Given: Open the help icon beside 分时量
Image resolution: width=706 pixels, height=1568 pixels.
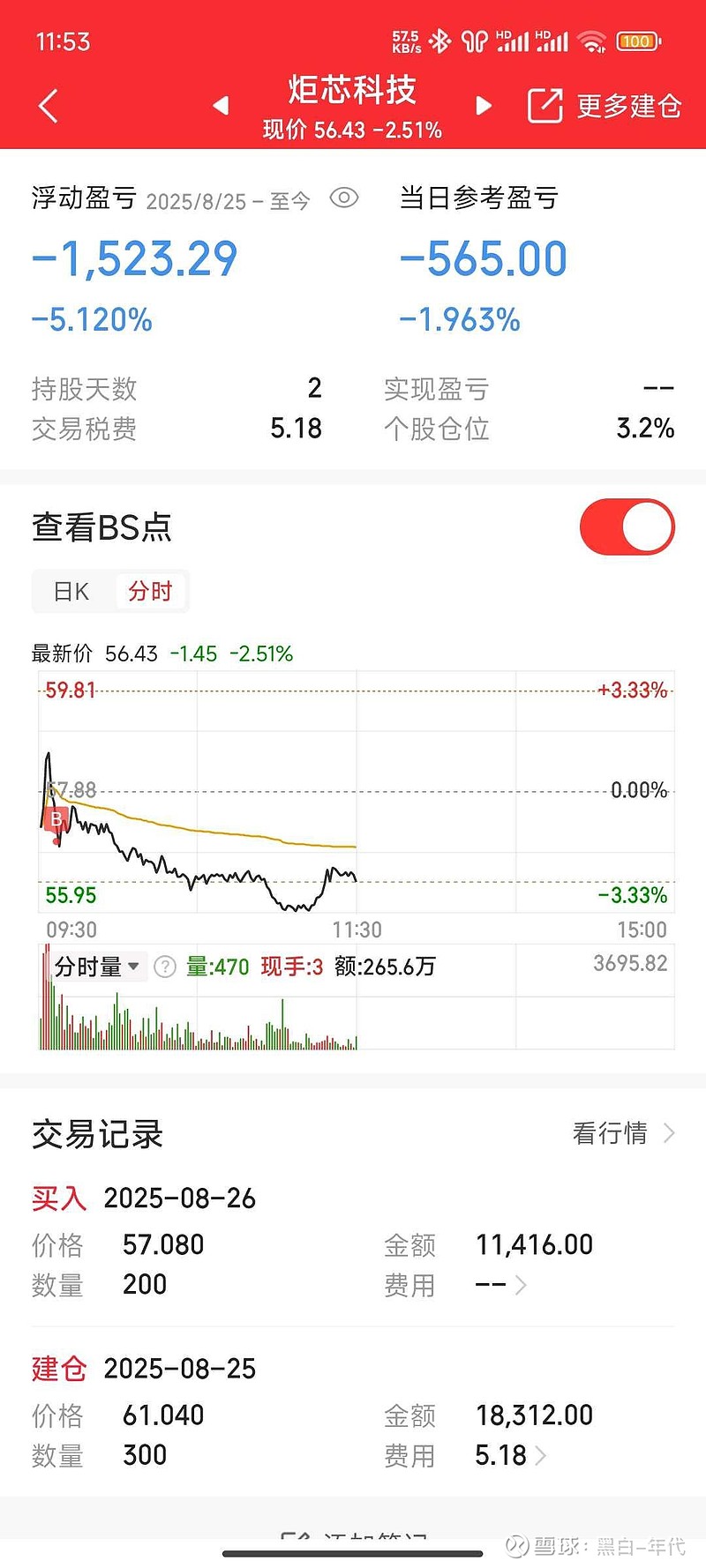Looking at the screenshot, I should pyautogui.click(x=165, y=967).
